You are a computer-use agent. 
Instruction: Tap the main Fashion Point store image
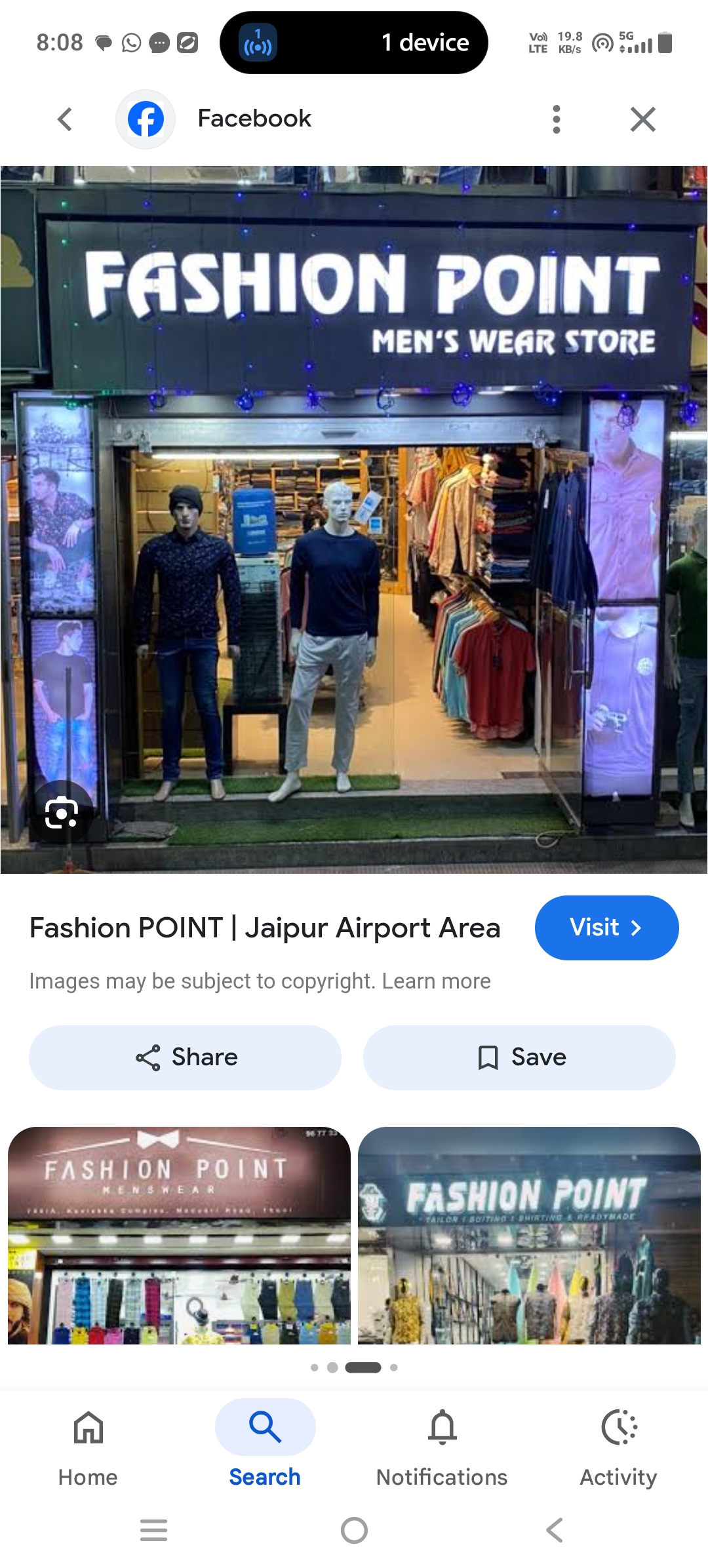354,519
